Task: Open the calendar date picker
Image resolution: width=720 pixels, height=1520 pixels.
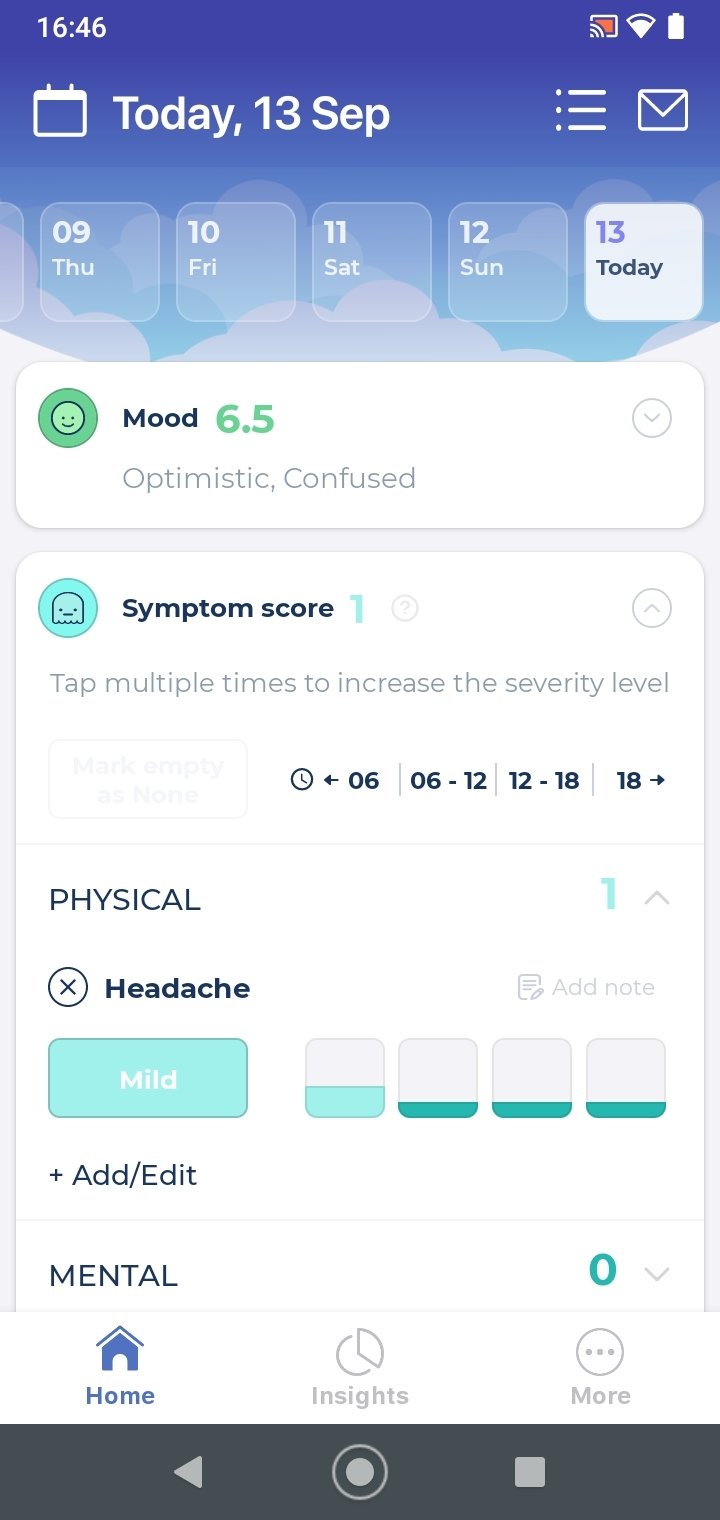Action: [x=60, y=112]
